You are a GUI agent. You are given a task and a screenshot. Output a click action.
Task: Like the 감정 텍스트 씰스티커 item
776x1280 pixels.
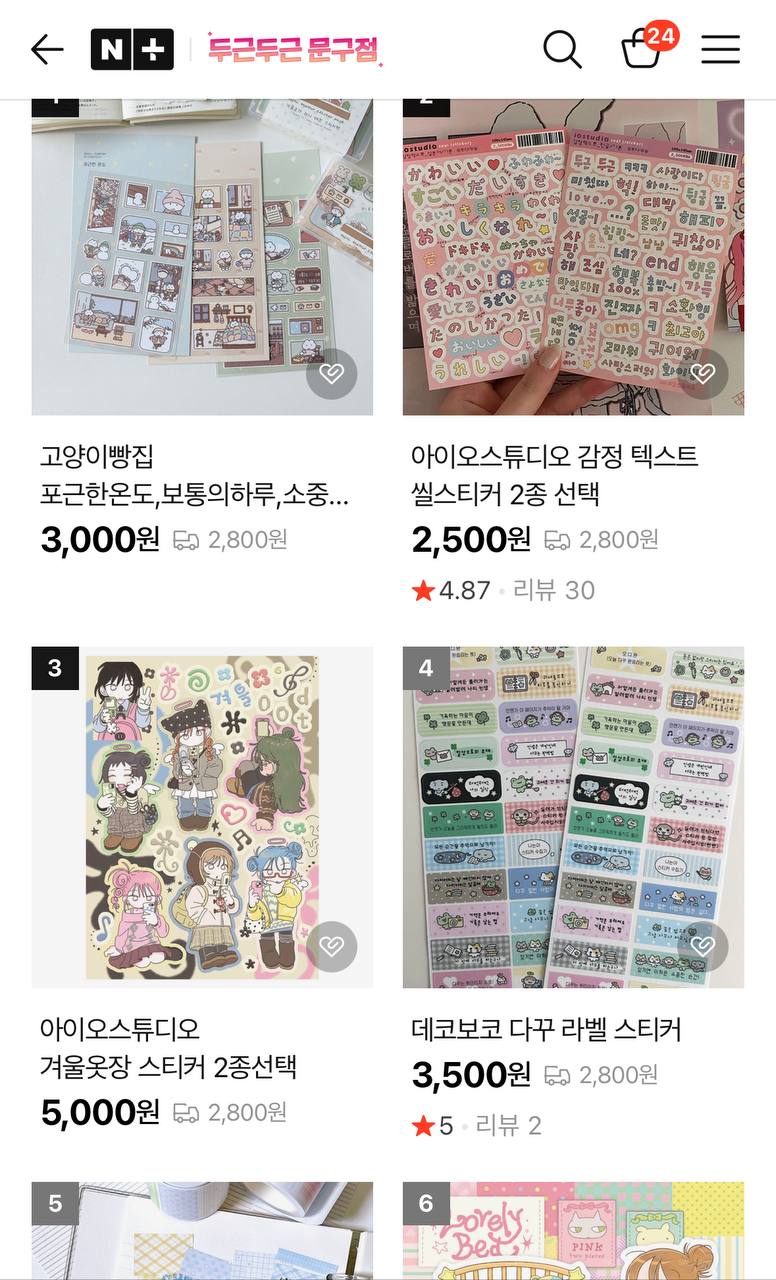click(x=703, y=374)
